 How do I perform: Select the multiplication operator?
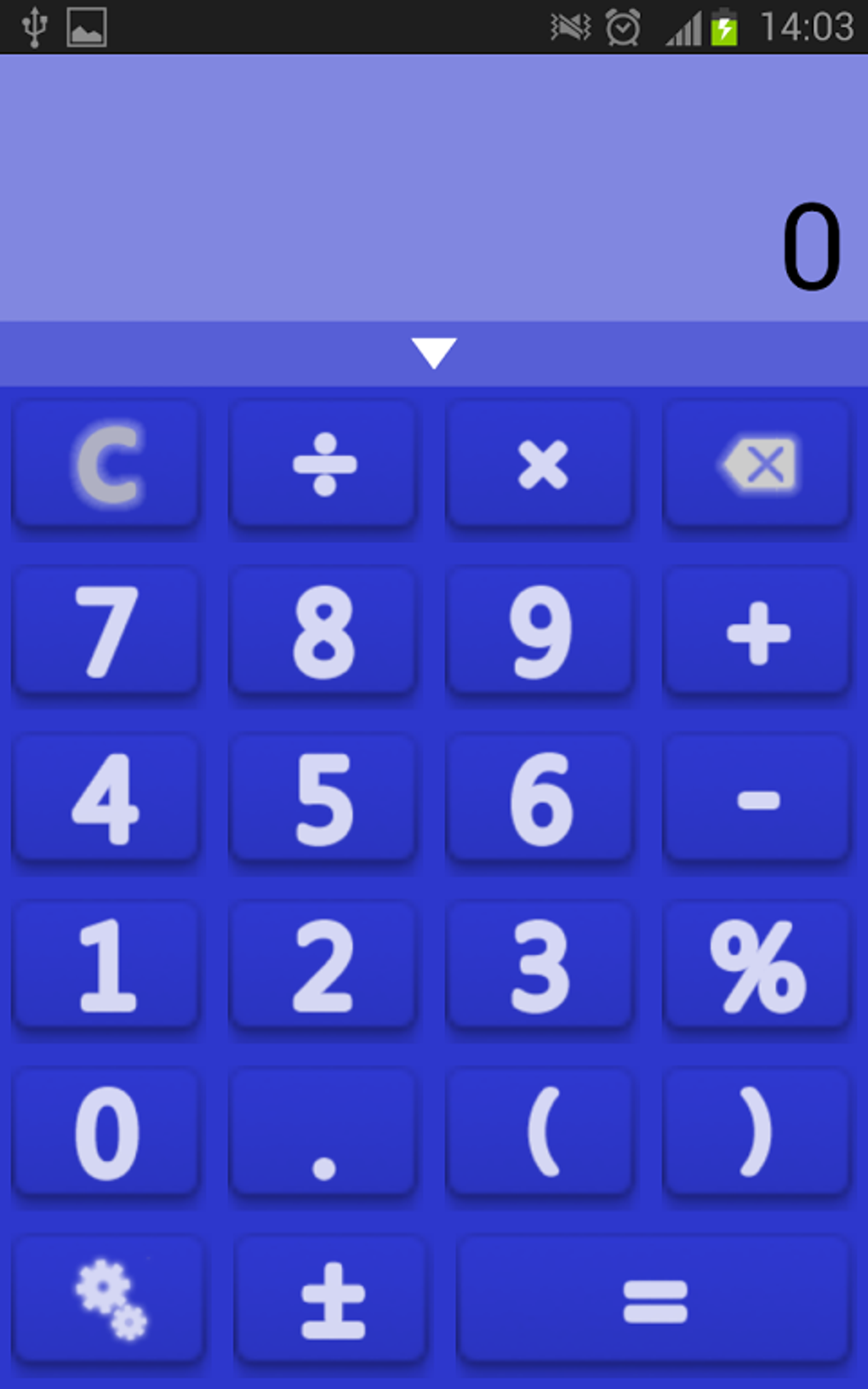click(541, 464)
